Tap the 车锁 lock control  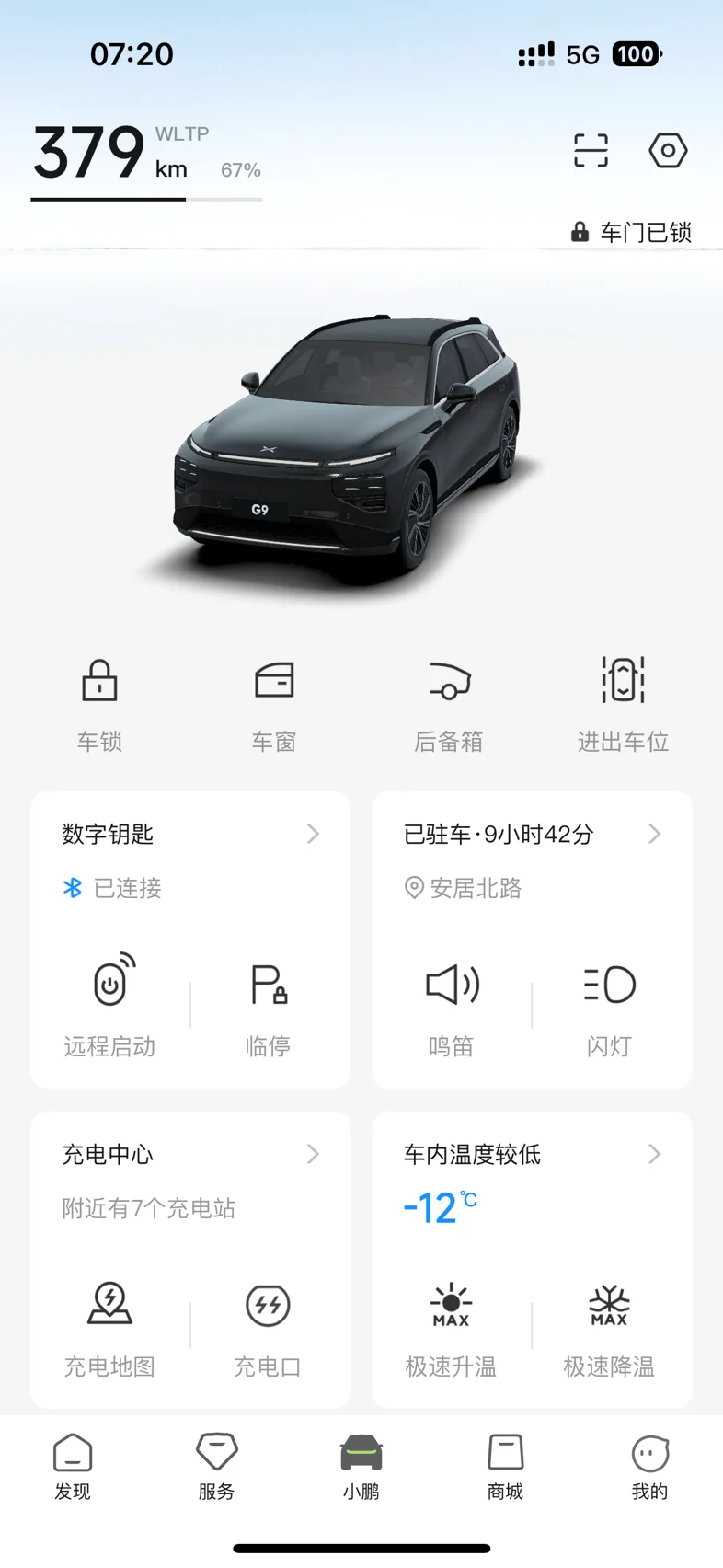coord(99,706)
